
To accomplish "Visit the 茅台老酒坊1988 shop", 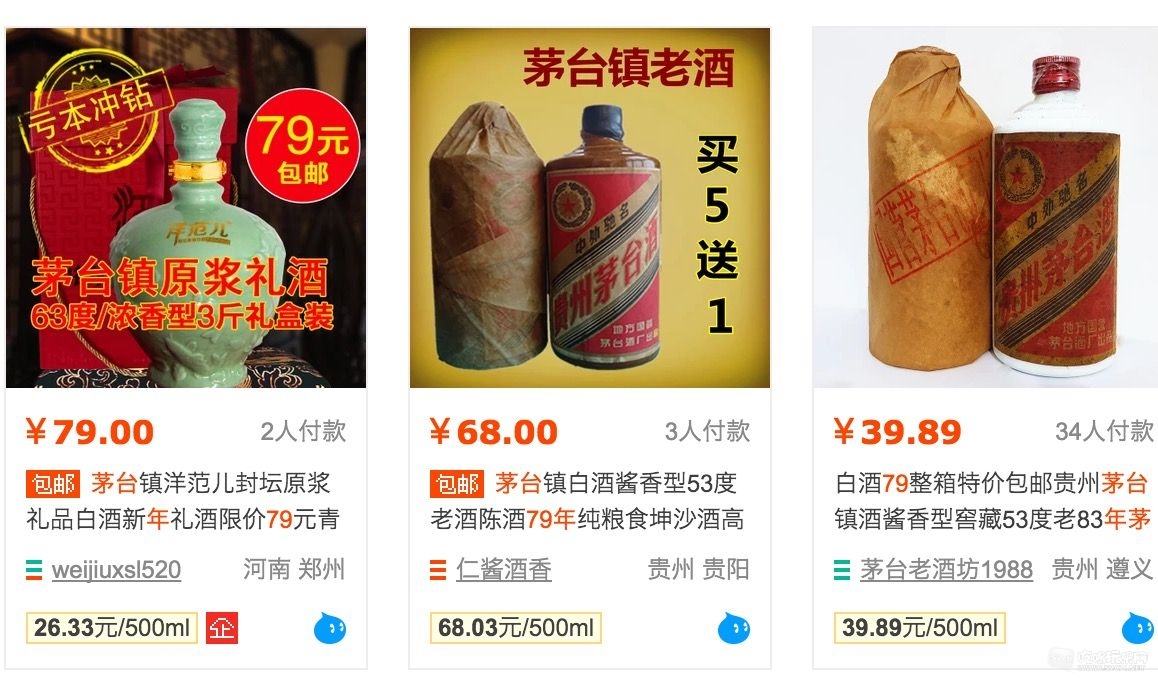I will point(946,570).
